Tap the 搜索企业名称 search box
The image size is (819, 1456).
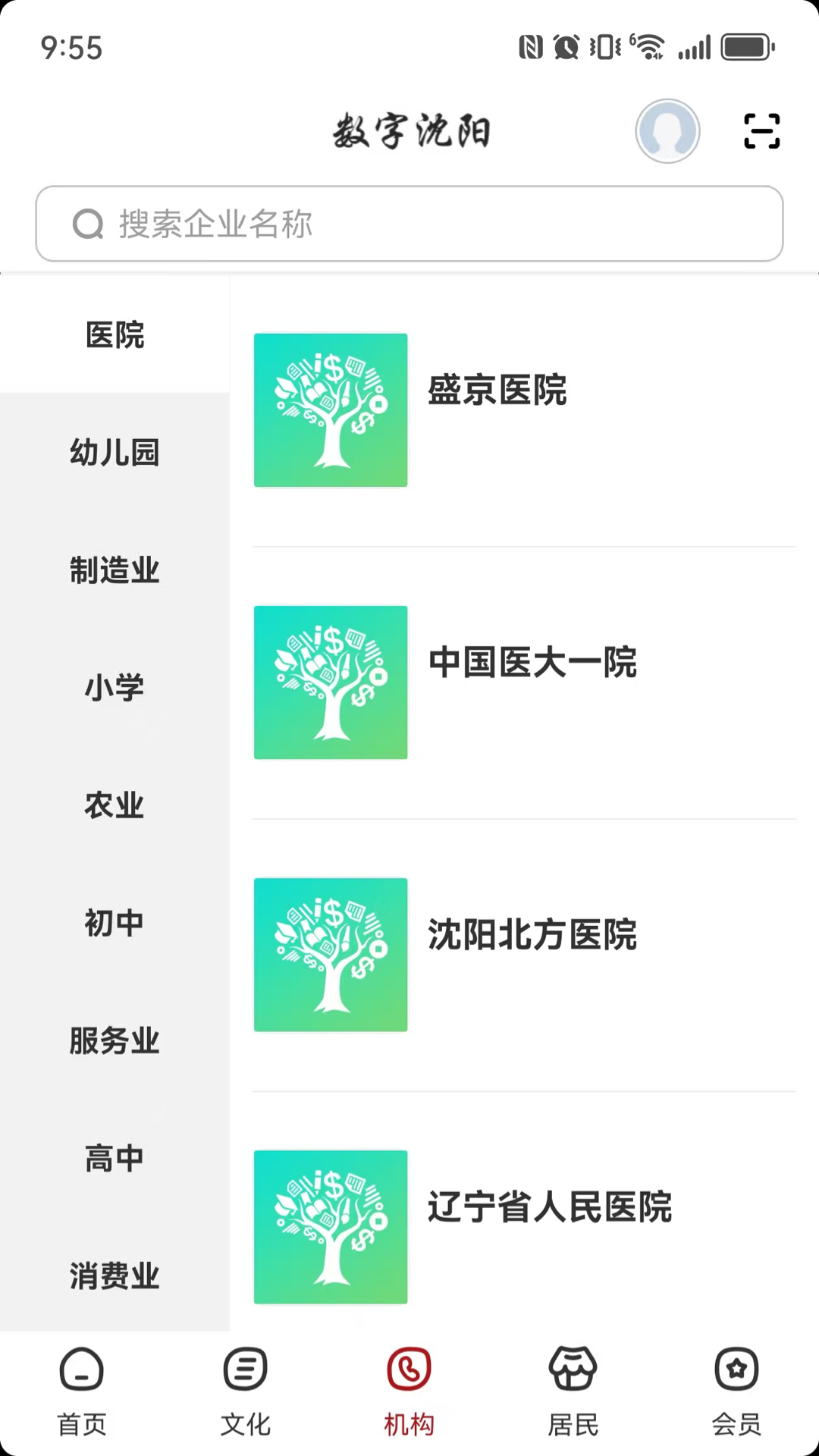tap(409, 224)
